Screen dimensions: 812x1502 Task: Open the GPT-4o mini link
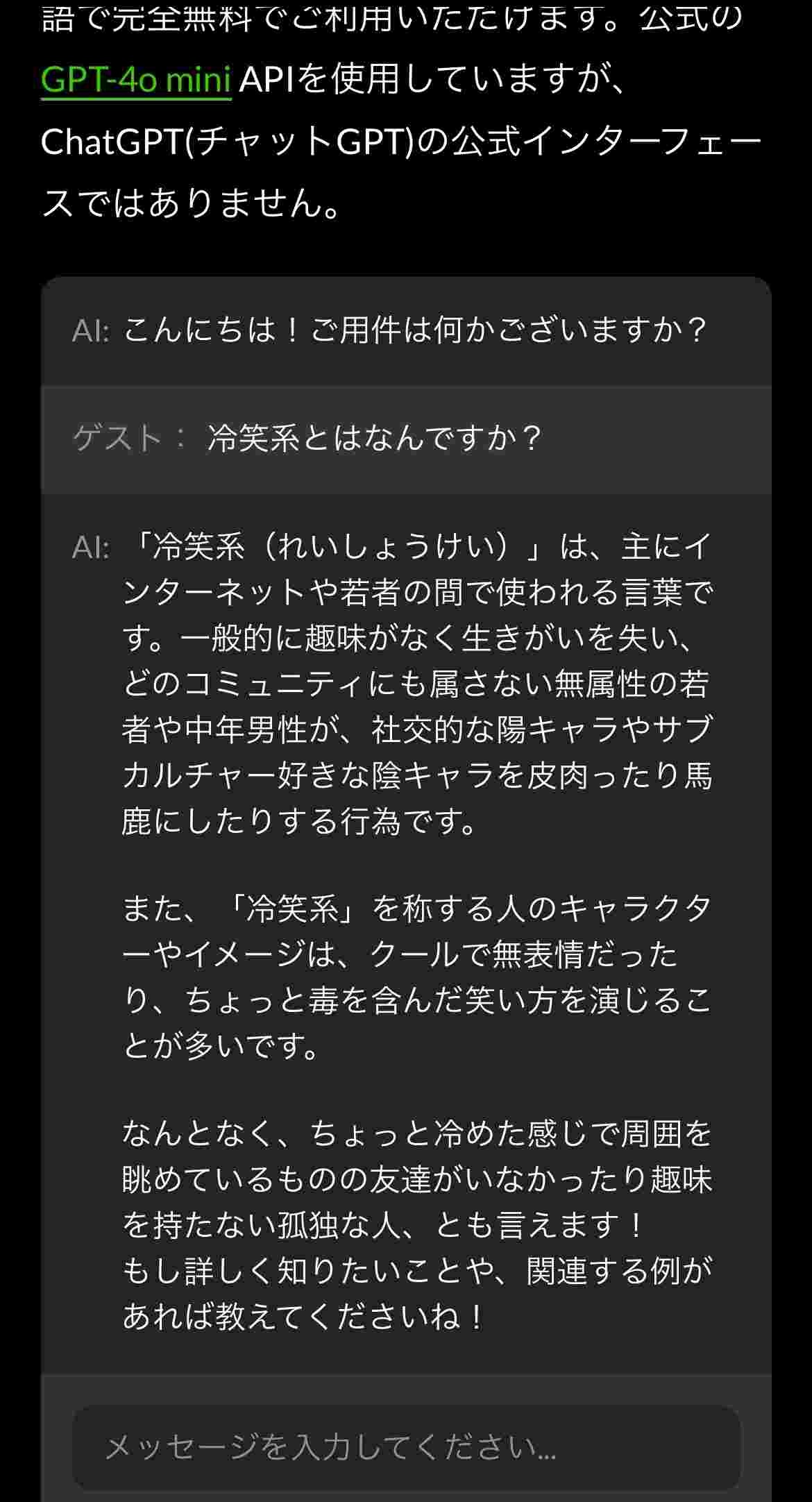135,79
